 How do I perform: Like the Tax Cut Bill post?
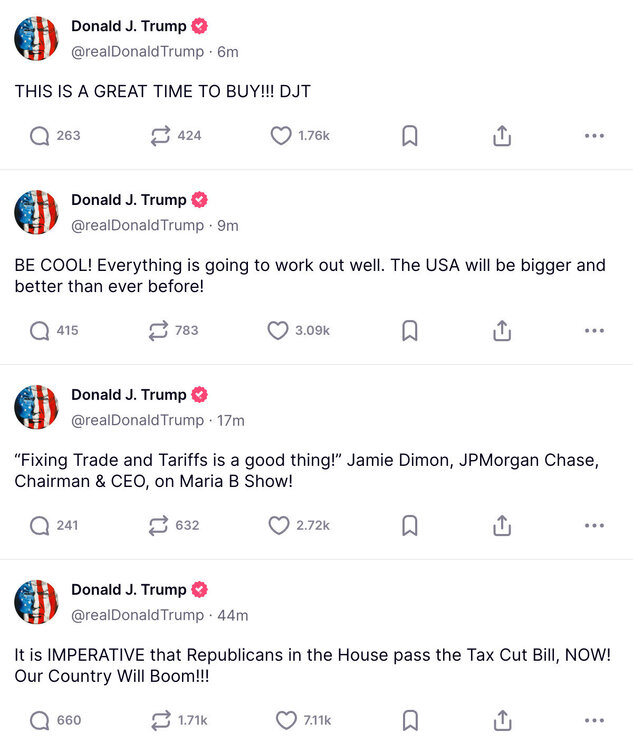286,720
